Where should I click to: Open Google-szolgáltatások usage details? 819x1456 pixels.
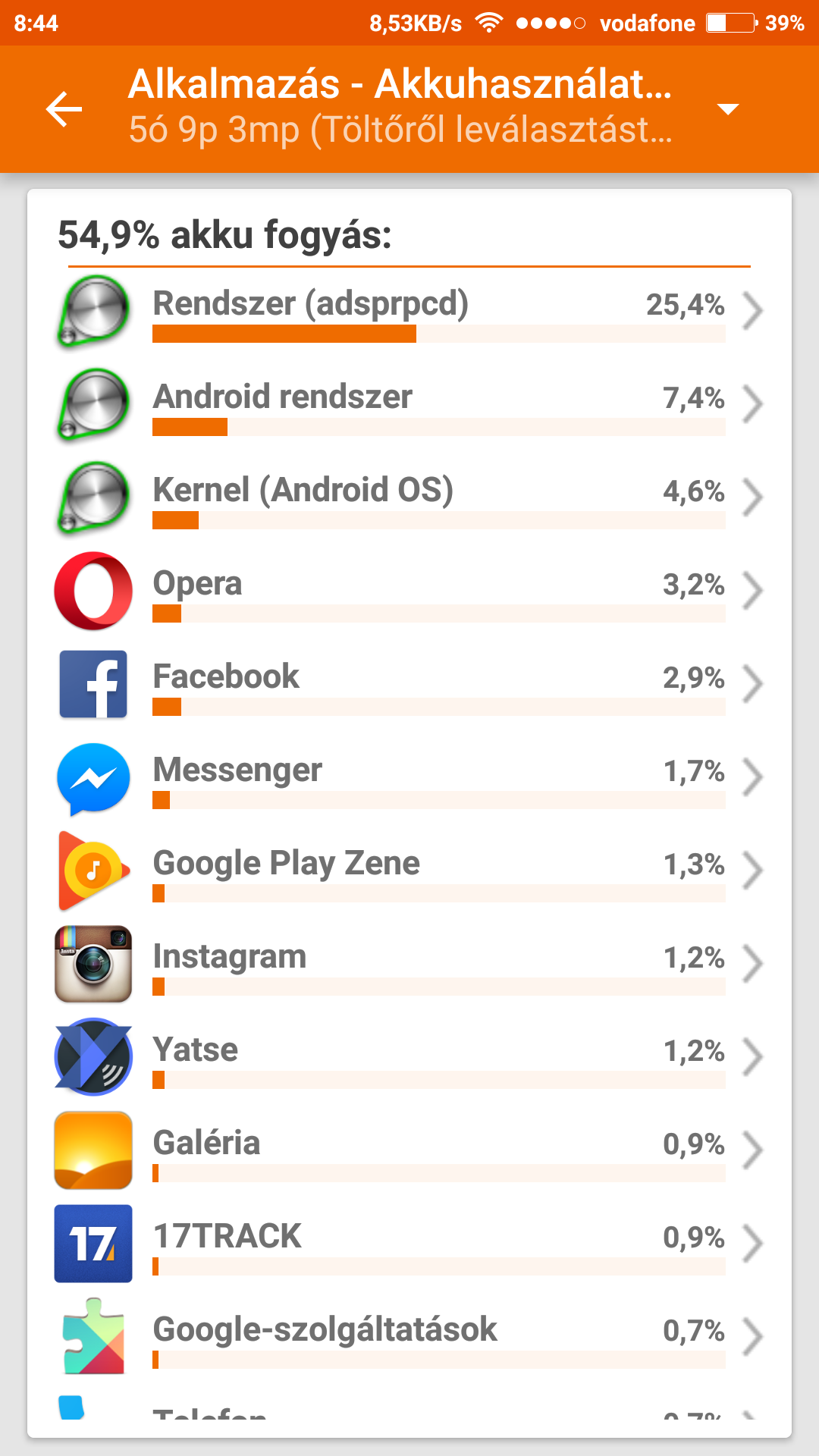tap(409, 1337)
